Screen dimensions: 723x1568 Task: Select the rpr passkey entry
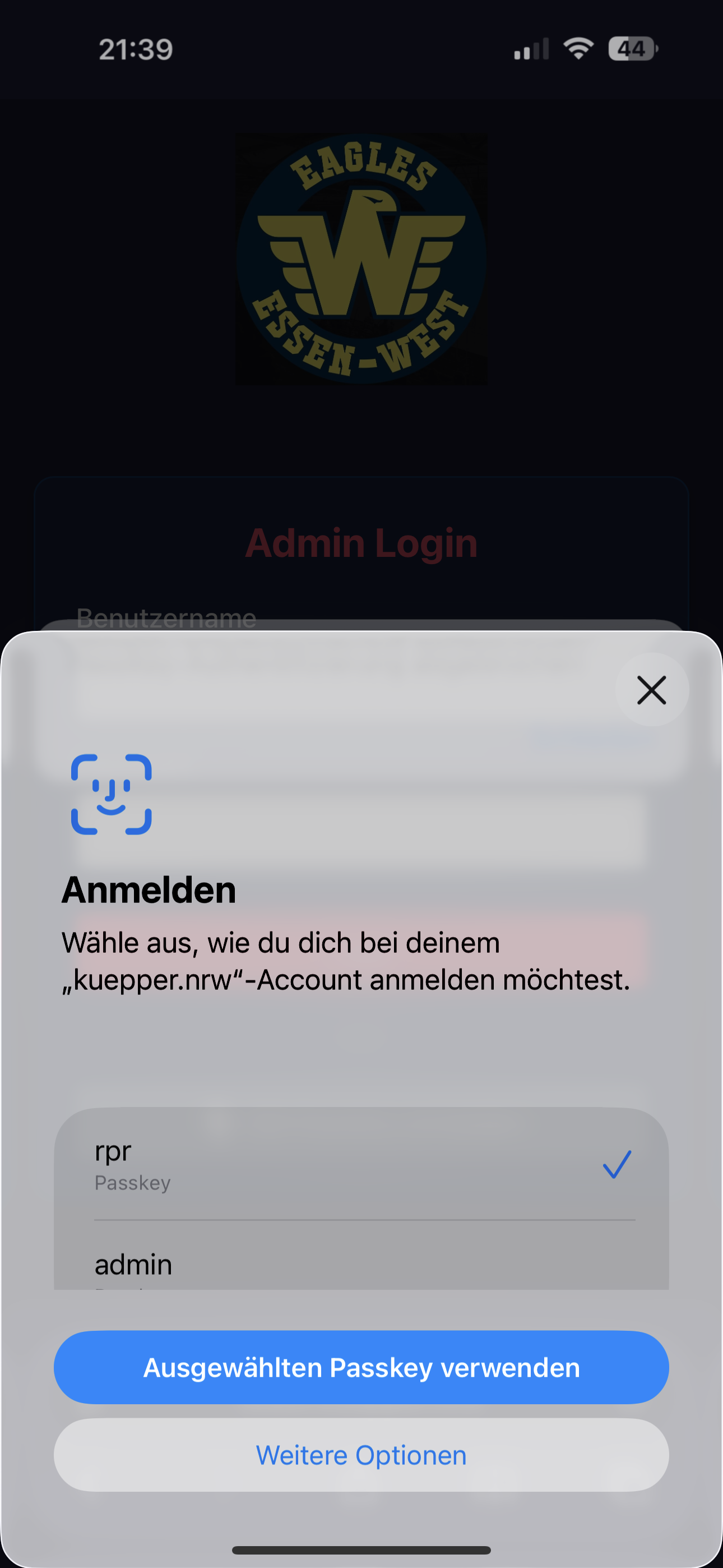click(x=361, y=1164)
